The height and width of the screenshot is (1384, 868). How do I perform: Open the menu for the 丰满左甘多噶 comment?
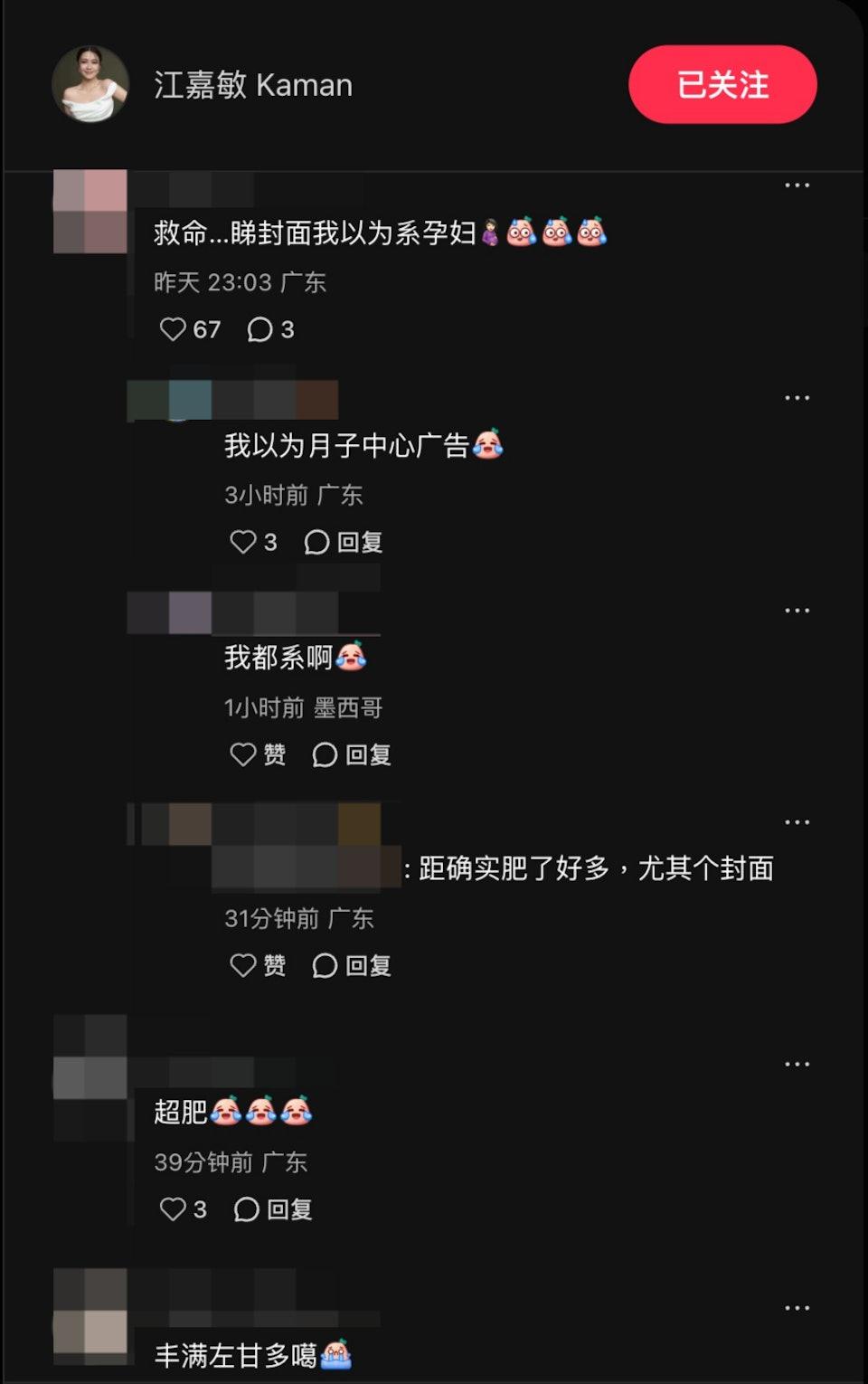[797, 1308]
